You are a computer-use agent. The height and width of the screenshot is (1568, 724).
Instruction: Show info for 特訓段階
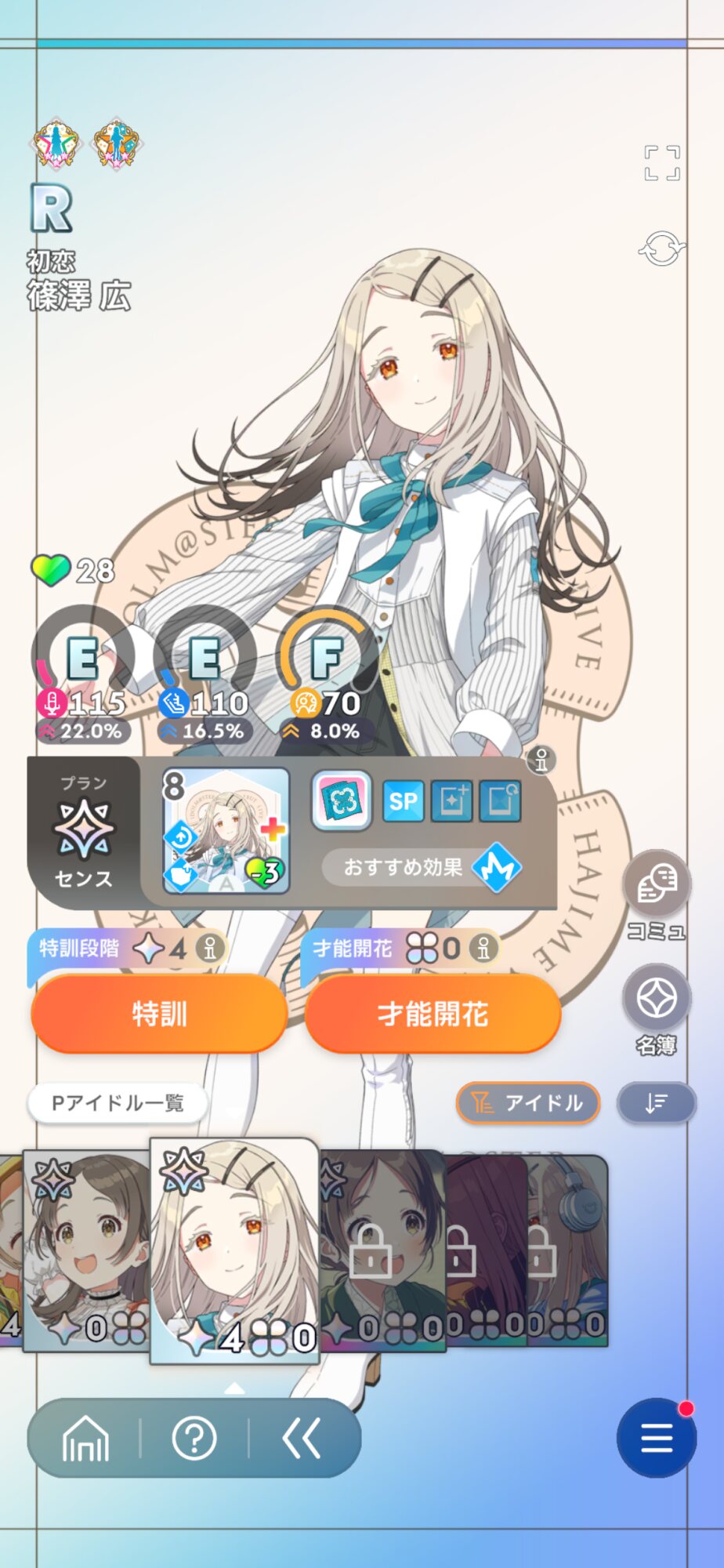[210, 949]
